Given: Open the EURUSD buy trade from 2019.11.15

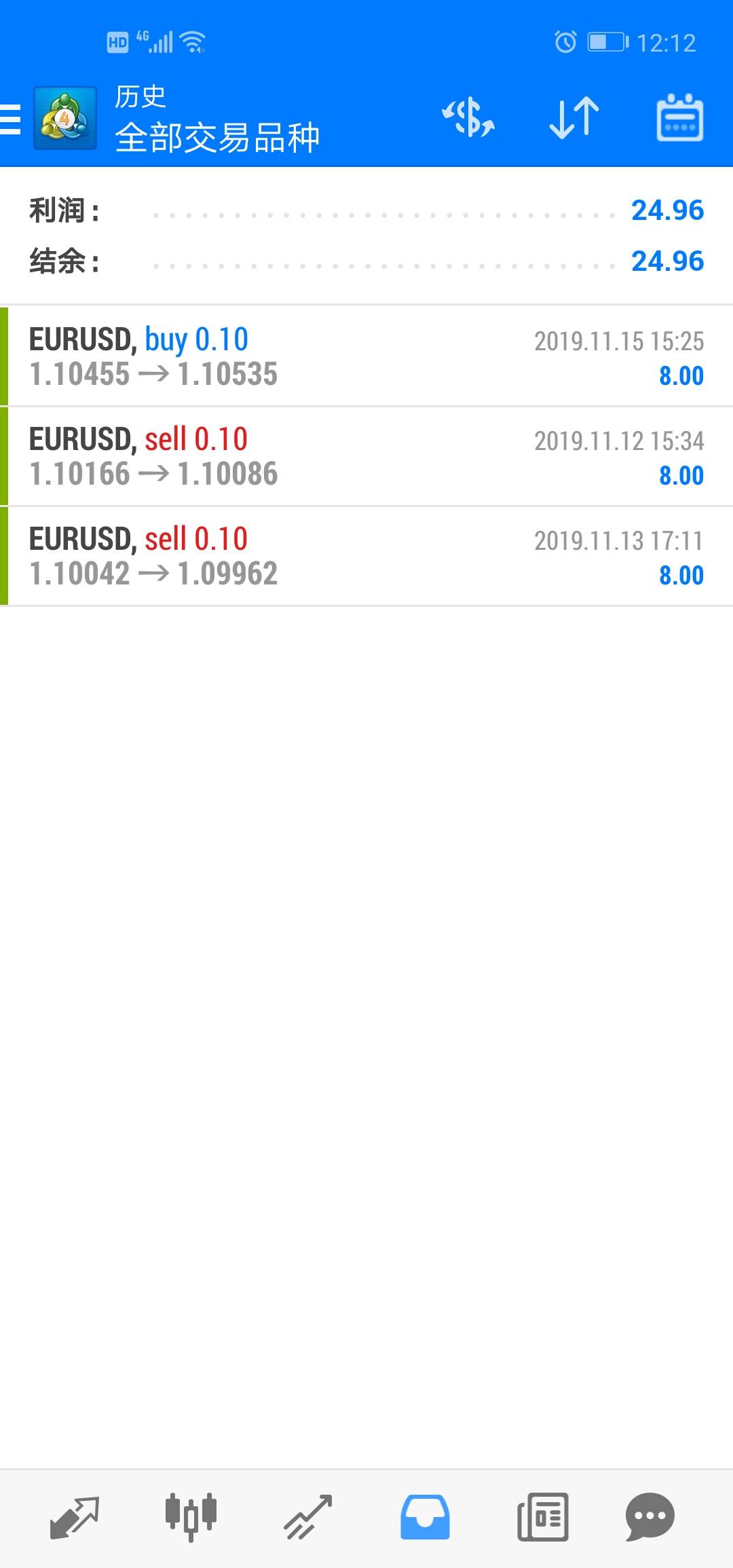Looking at the screenshot, I should pyautogui.click(x=366, y=356).
